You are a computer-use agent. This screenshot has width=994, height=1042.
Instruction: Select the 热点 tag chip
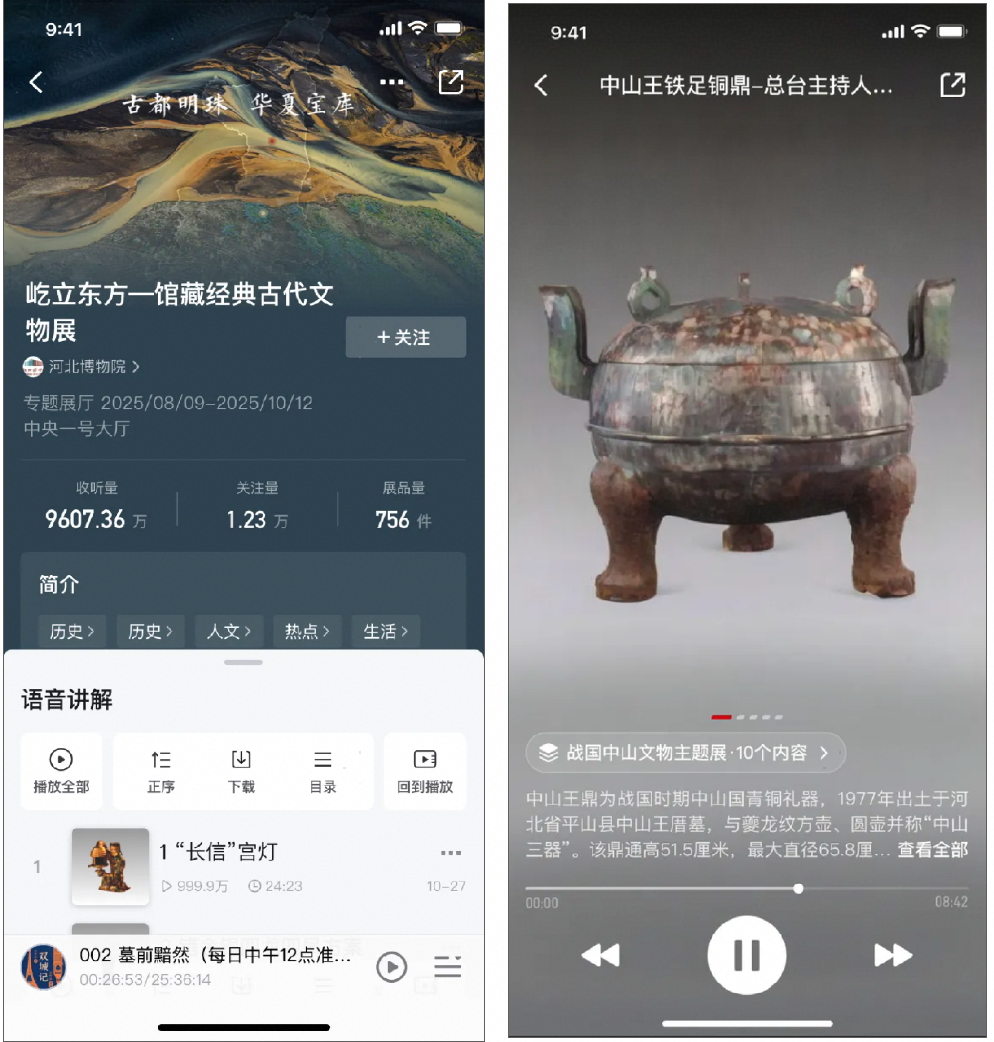click(307, 632)
